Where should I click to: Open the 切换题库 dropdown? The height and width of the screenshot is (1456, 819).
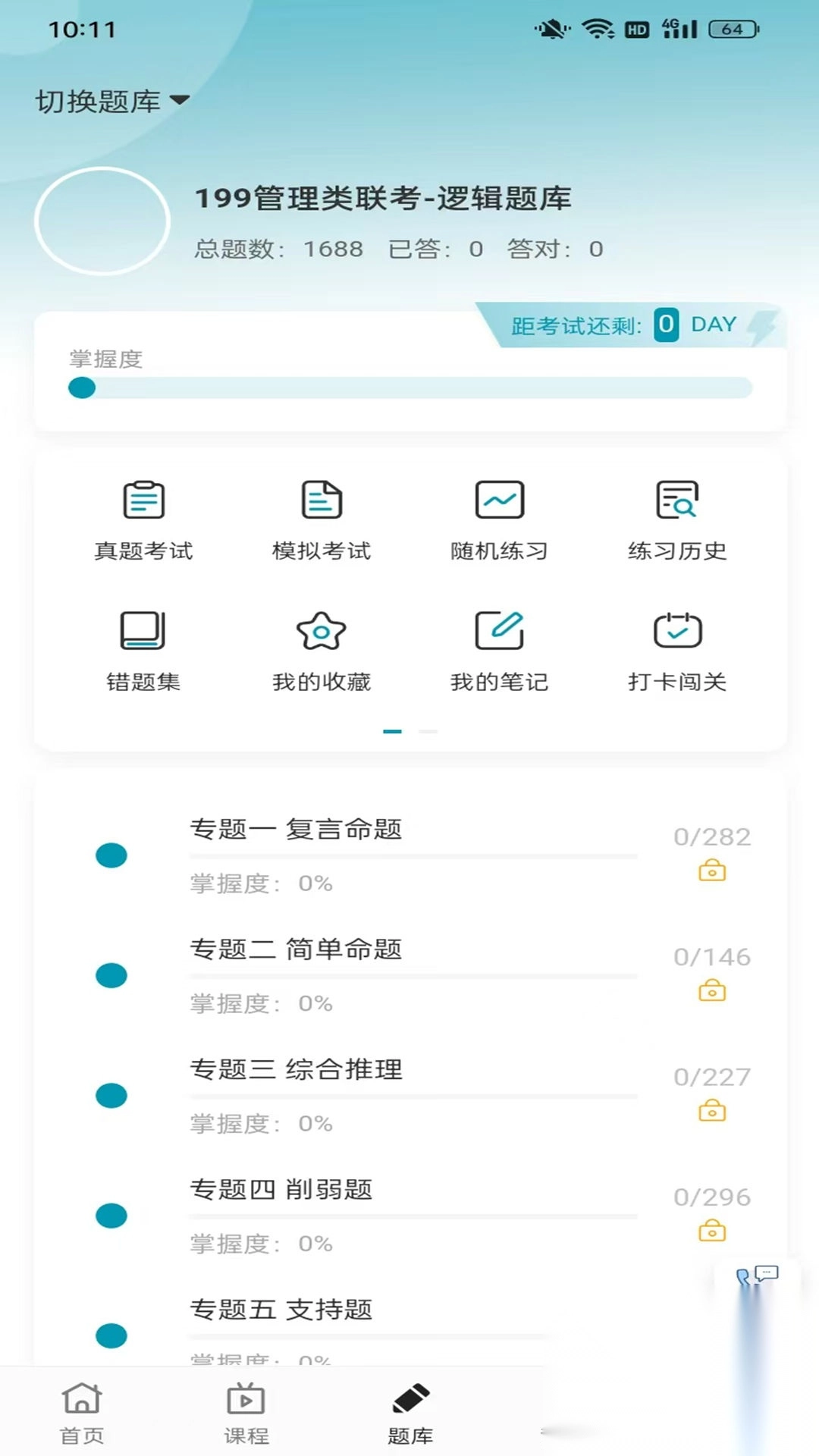(112, 101)
